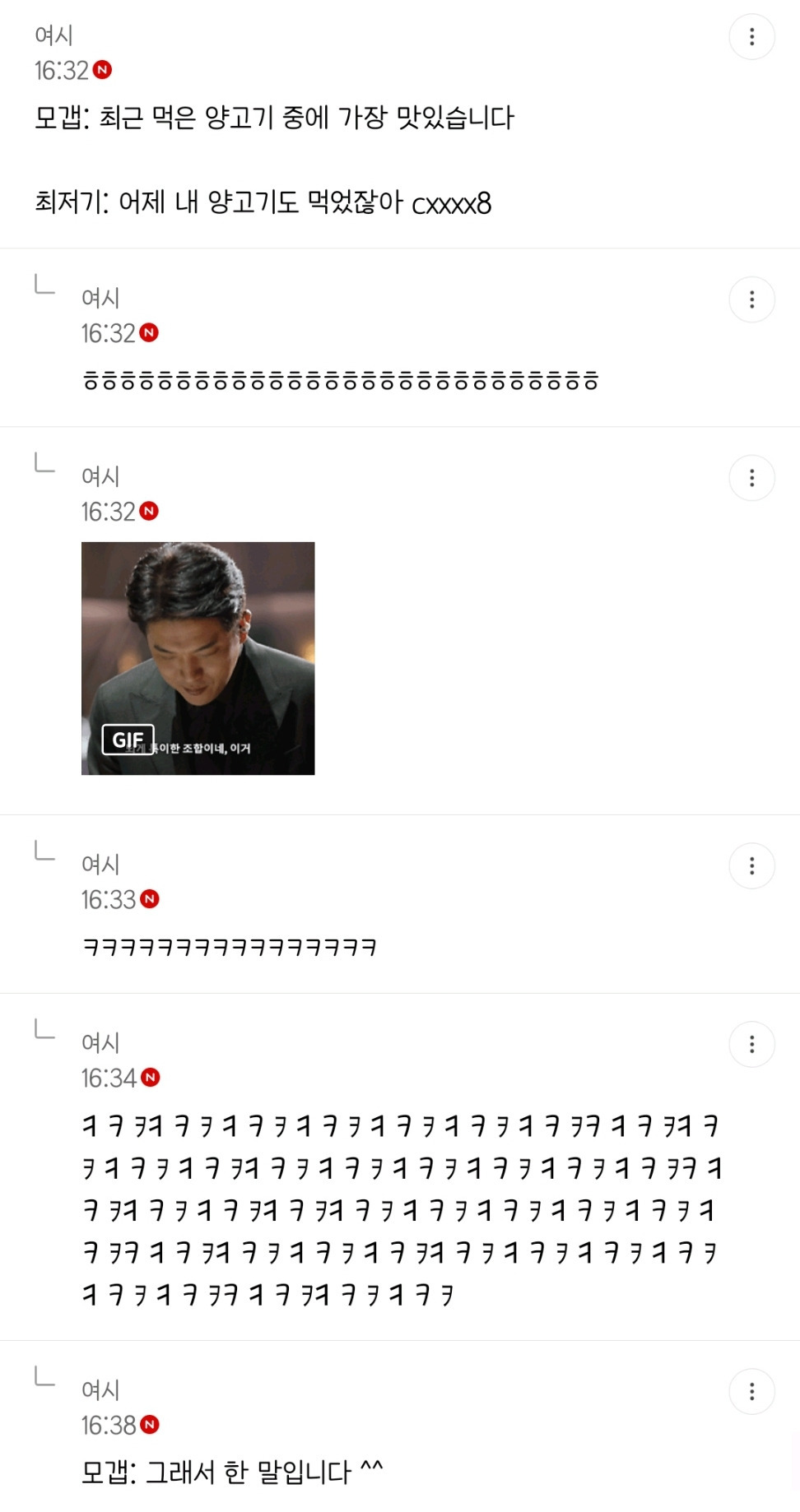Open overflow menu on the GIF reply
This screenshot has height=1512, width=800.
coord(751,478)
